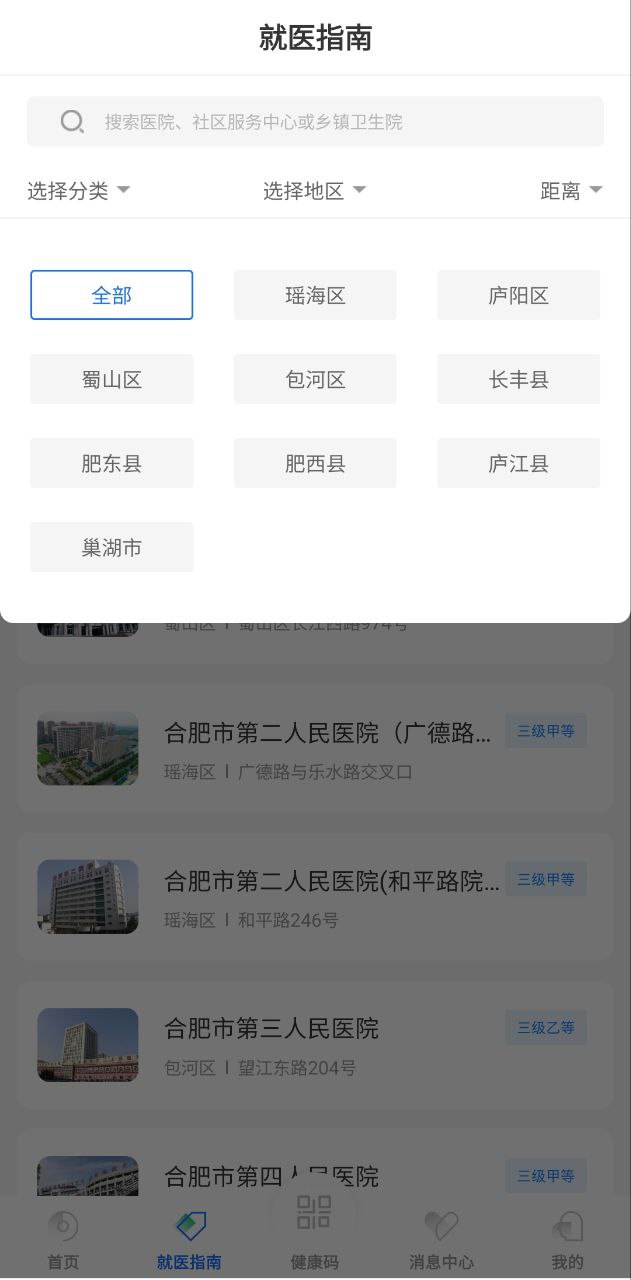Collapse the 选择地区 dropdown
This screenshot has width=631, height=1280.
click(314, 190)
